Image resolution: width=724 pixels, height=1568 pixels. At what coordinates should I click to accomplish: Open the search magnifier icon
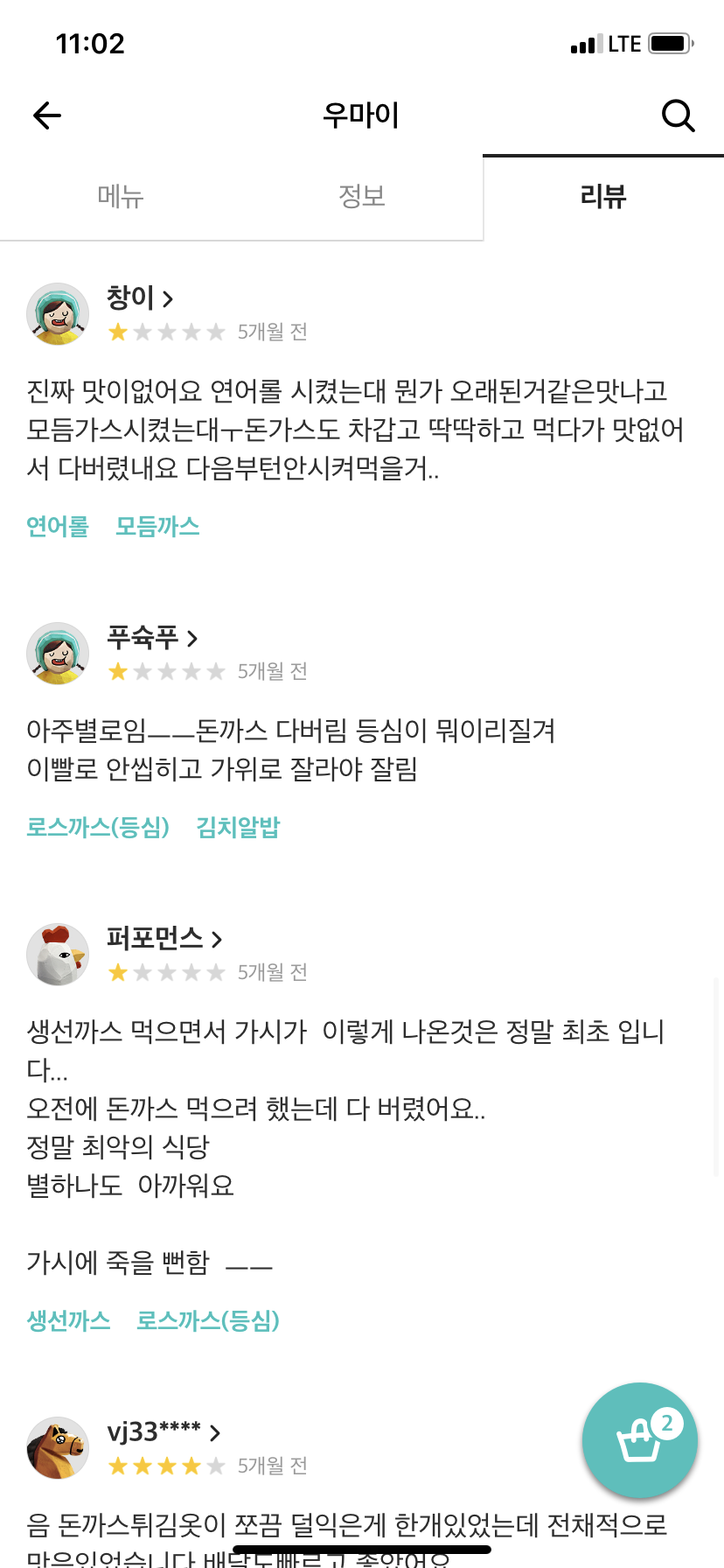tap(678, 115)
